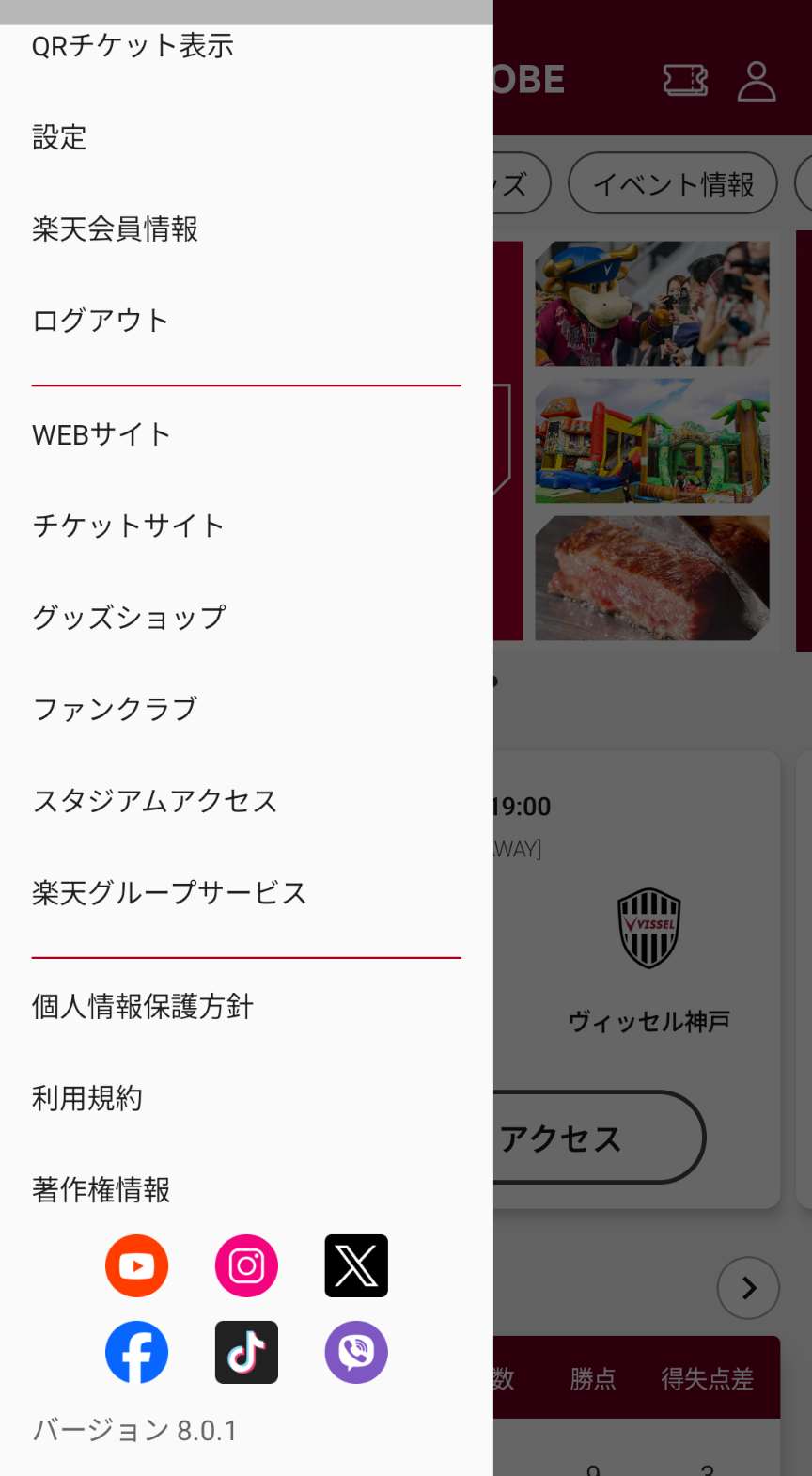Open the Instagram icon
Viewport: 812px width, 1476px height.
click(246, 1265)
